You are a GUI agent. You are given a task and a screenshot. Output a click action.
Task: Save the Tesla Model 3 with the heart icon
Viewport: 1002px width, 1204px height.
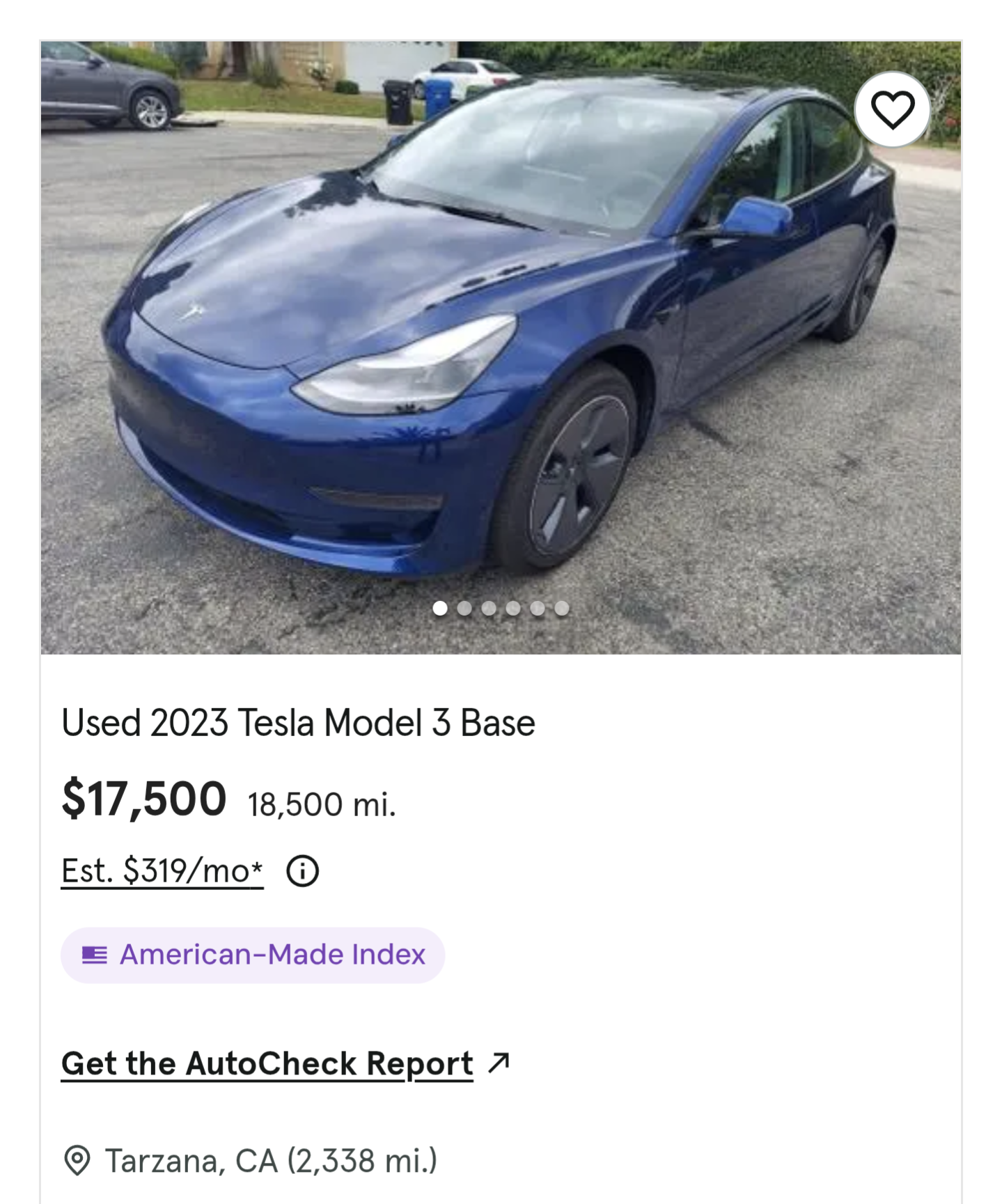tap(892, 110)
